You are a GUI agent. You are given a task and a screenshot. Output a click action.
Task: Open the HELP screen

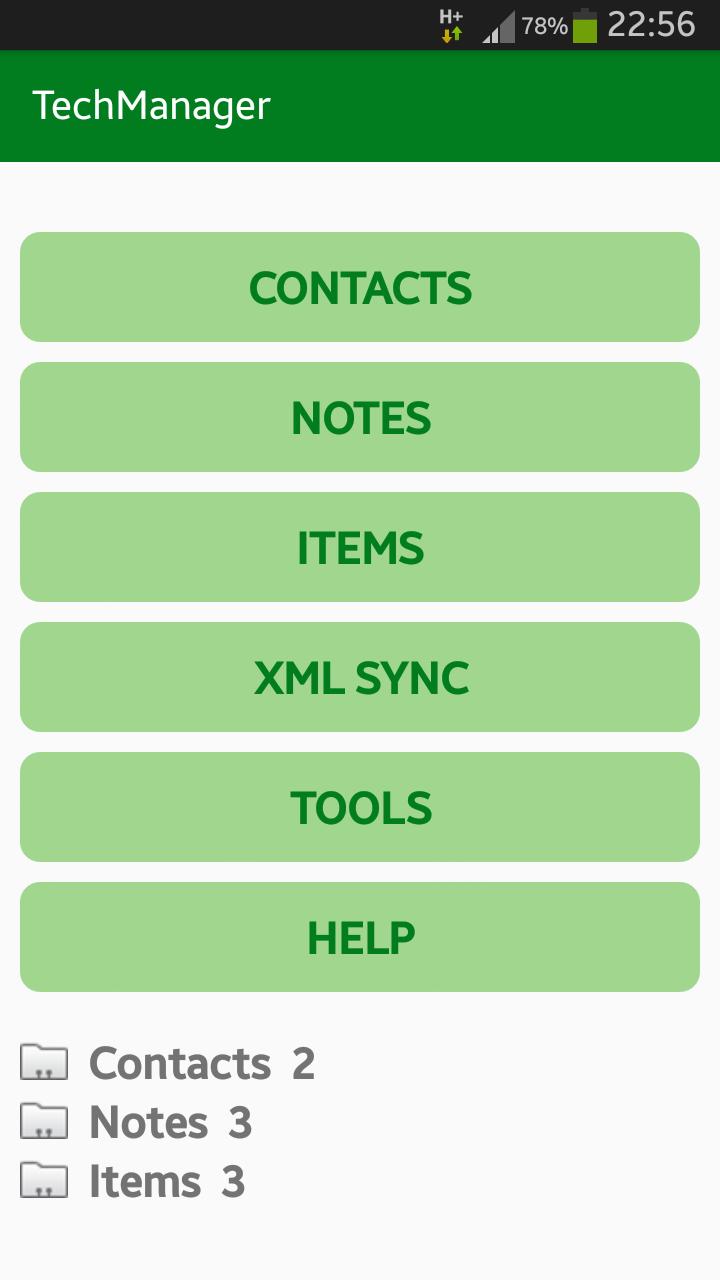[360, 937]
